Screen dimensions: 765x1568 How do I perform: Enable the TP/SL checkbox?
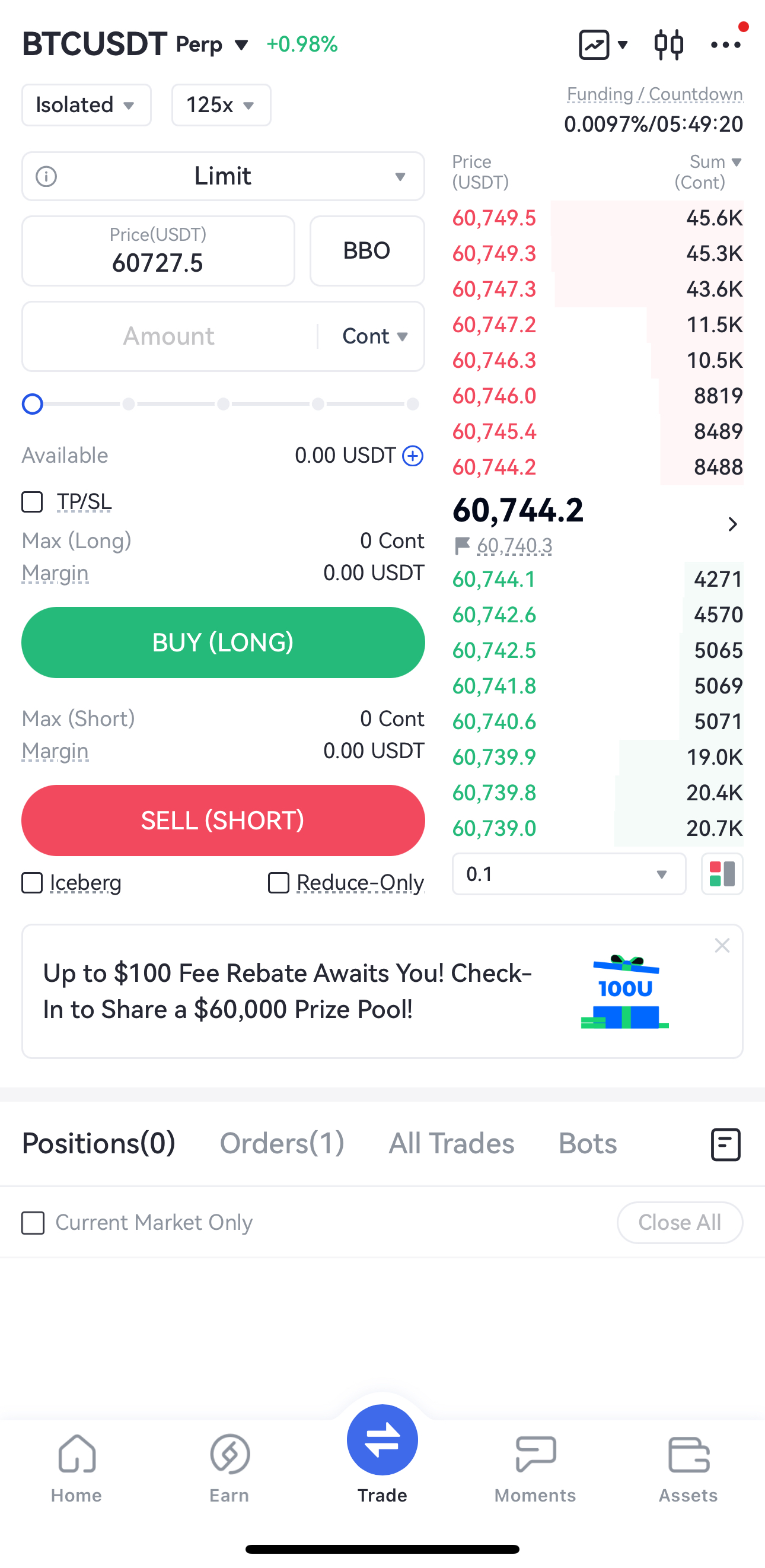tap(33, 502)
